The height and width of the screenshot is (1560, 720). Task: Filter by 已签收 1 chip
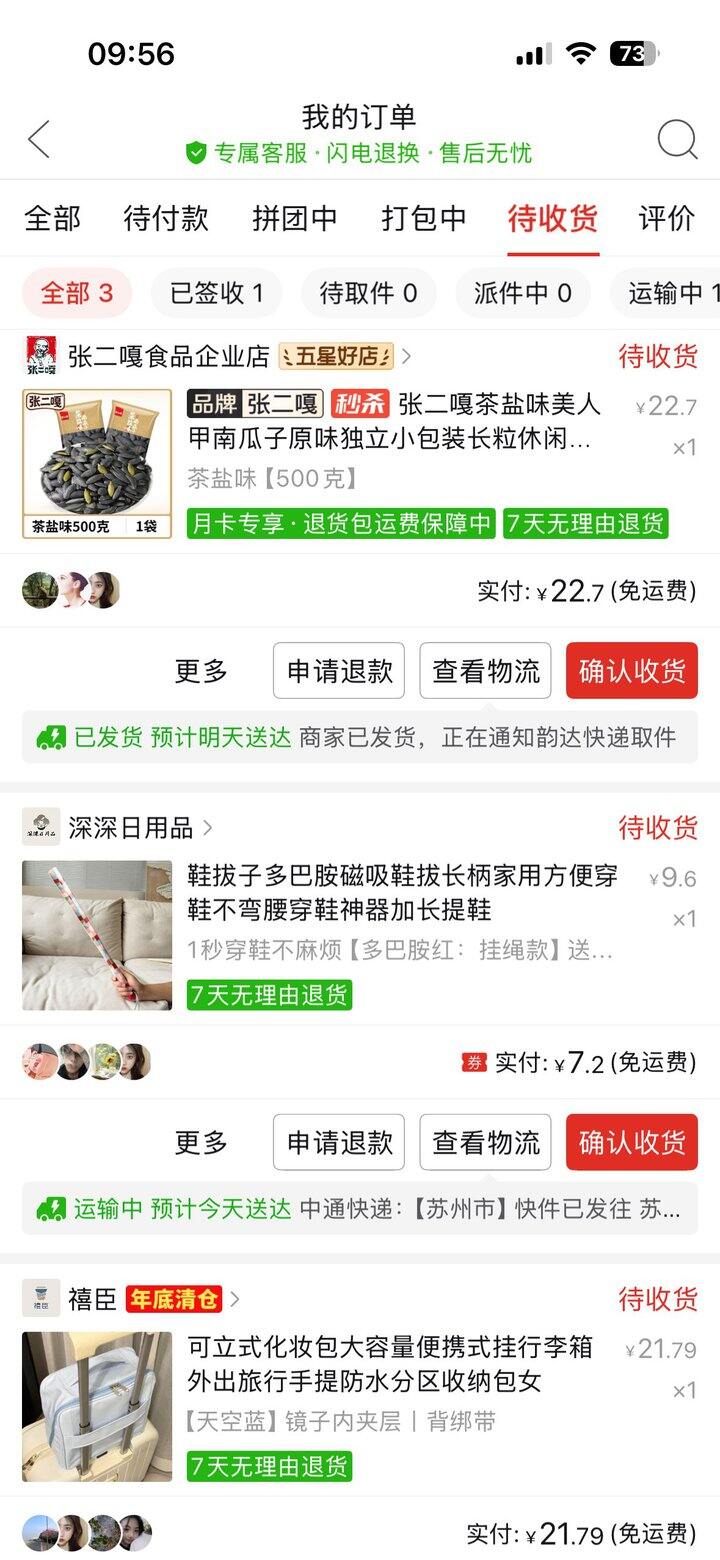[x=216, y=293]
